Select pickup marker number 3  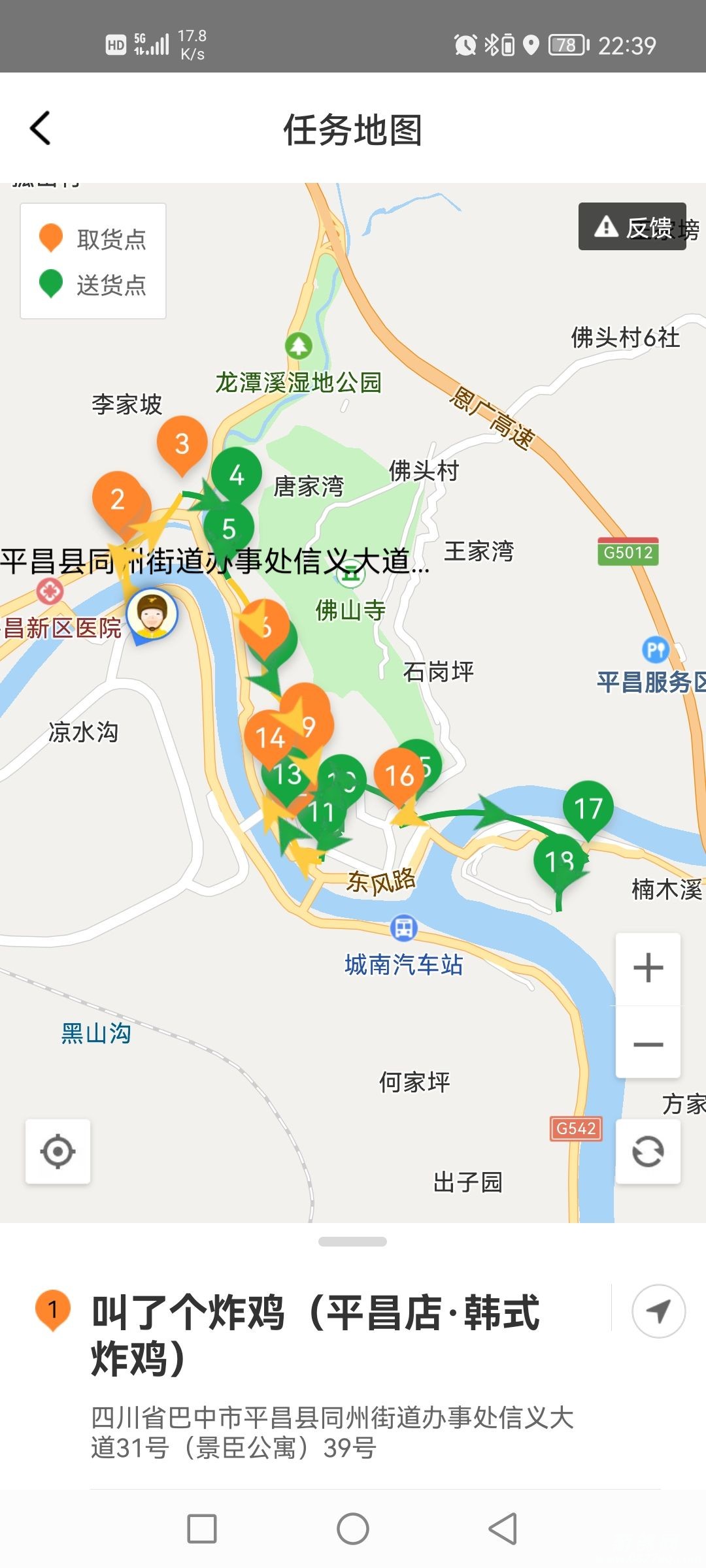[x=182, y=442]
